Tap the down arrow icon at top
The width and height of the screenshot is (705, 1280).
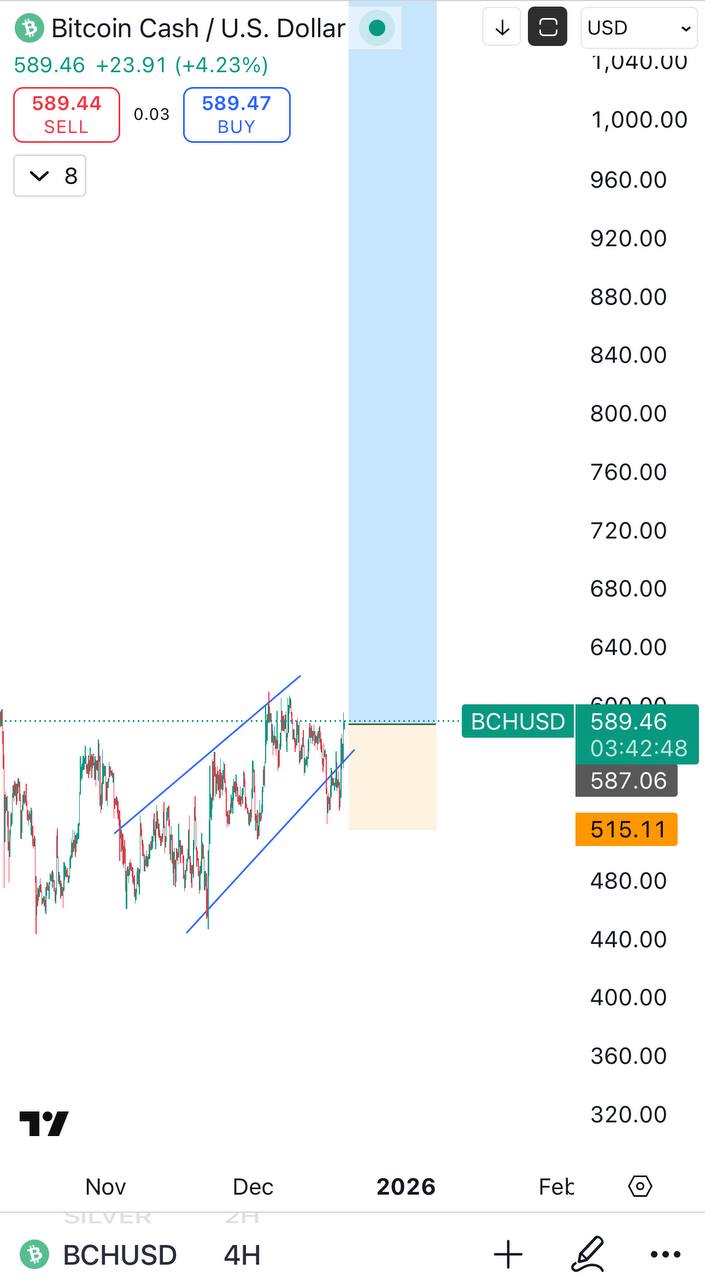coord(502,28)
